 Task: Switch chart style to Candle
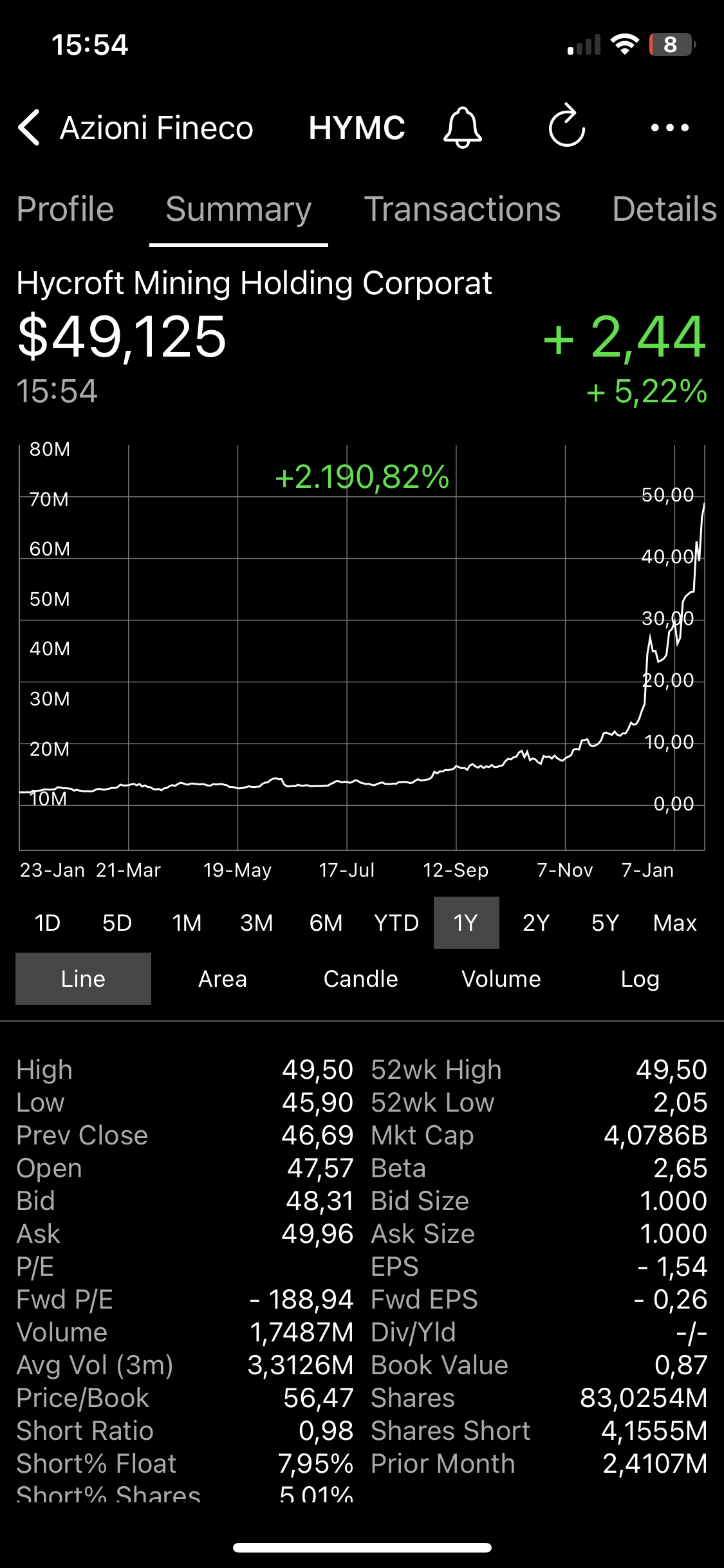pos(360,979)
